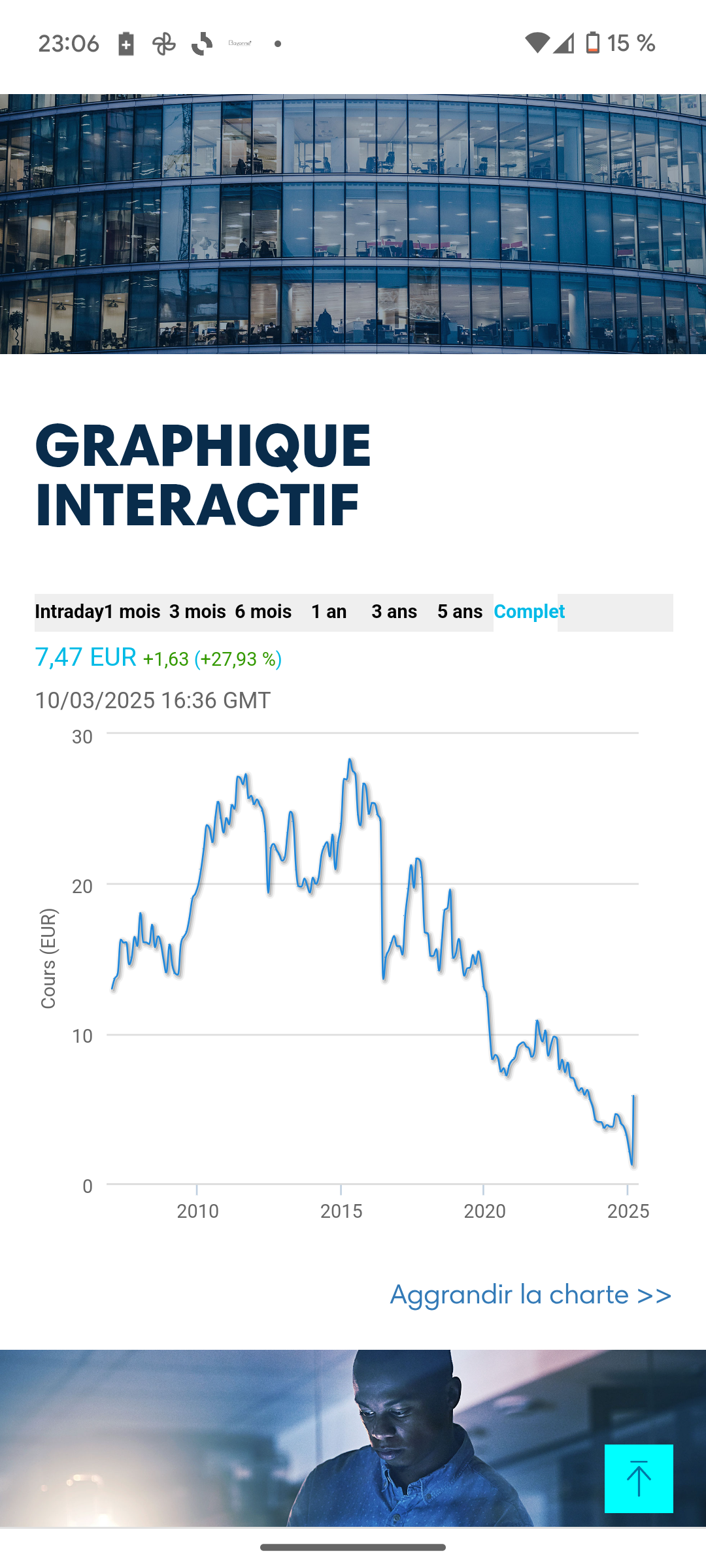The width and height of the screenshot is (706, 1568).
Task: Show the 3 mois chart period
Action: pos(197,612)
